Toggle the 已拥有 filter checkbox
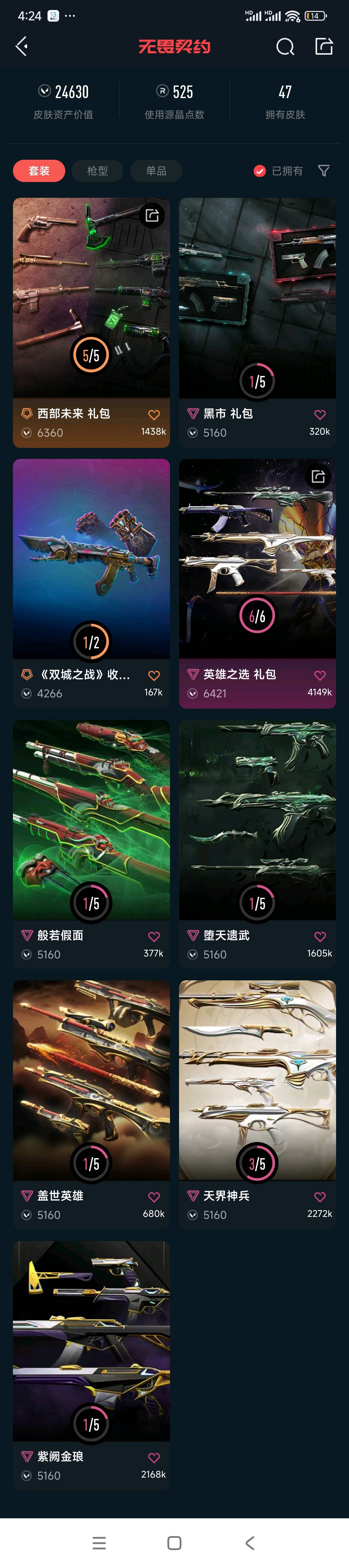 260,171
